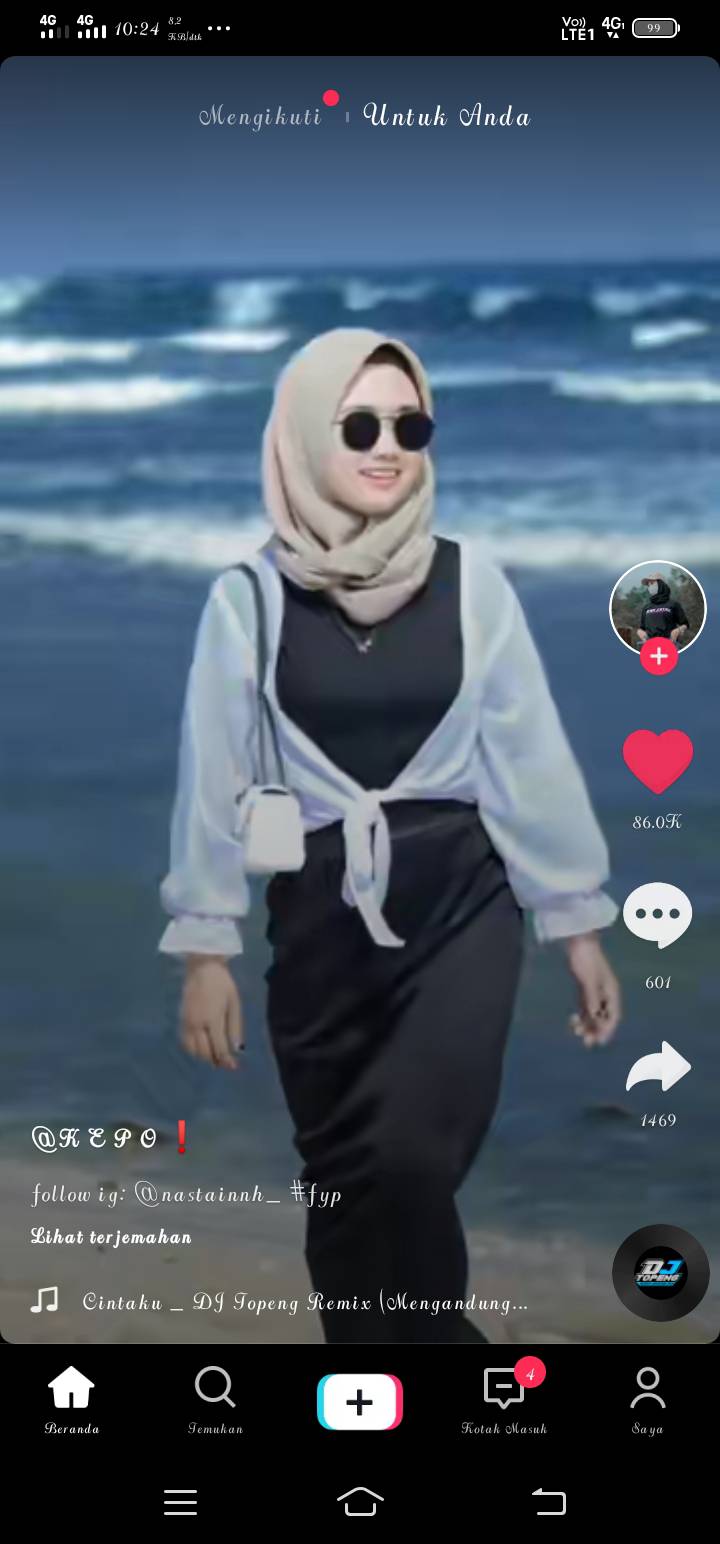
Task: Open the Temukan search tab
Action: coord(215,1400)
